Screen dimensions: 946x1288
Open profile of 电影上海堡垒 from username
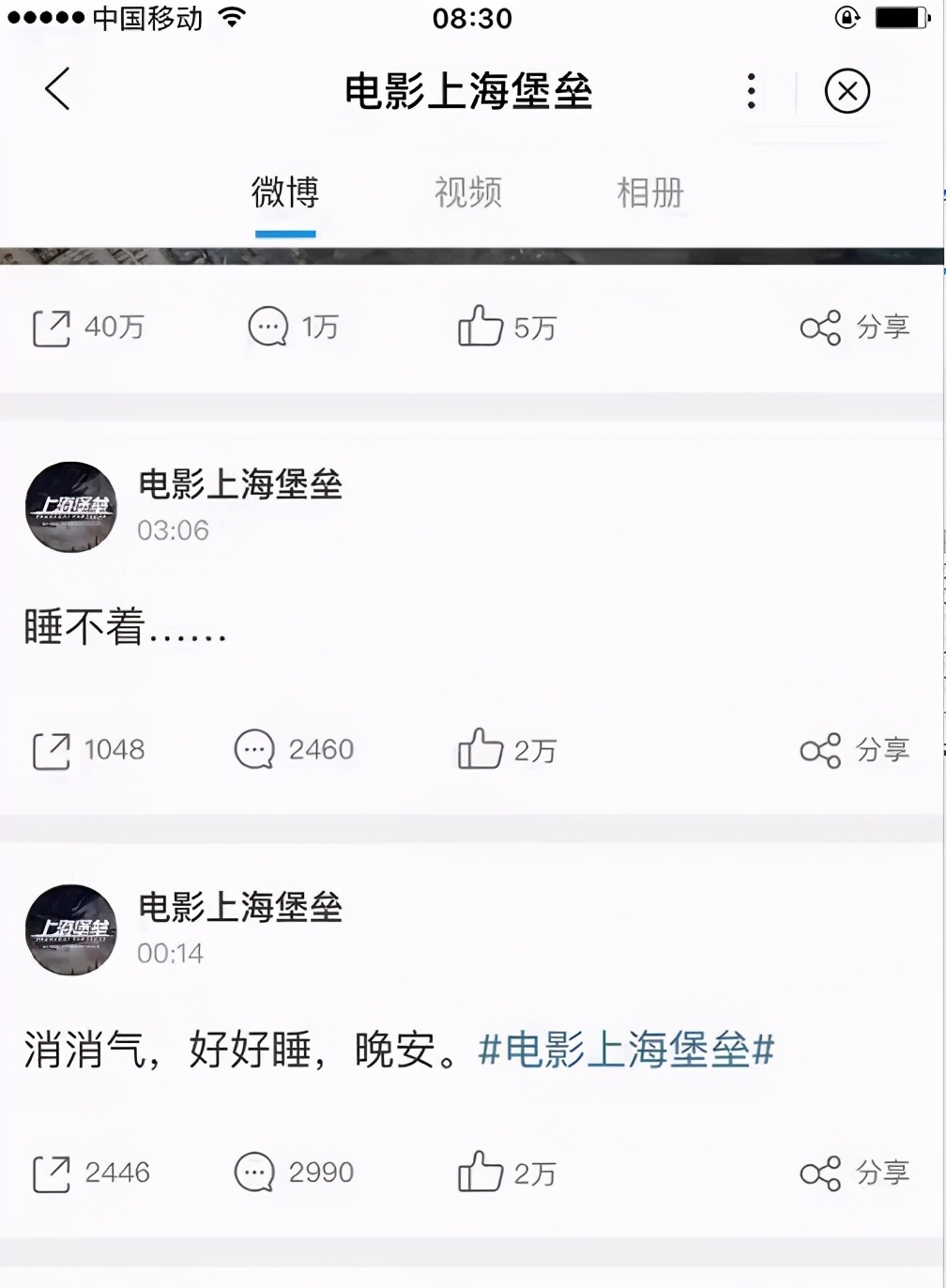(241, 907)
